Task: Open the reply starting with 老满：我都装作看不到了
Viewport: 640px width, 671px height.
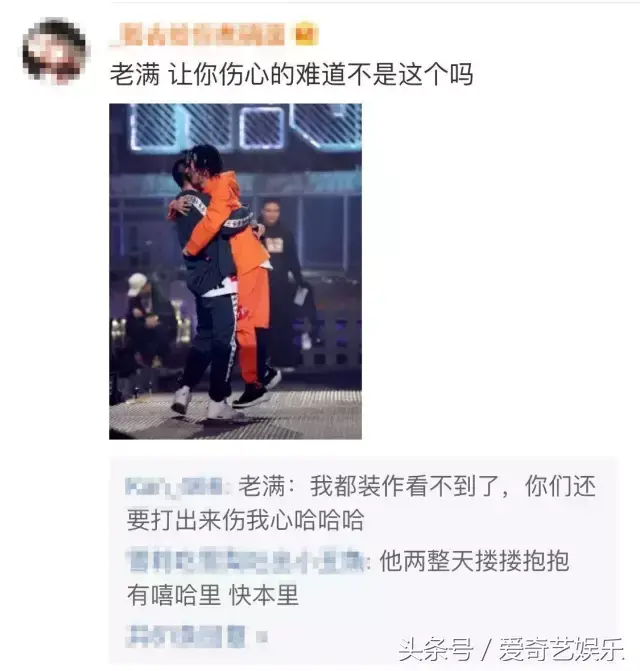Action: point(360,504)
